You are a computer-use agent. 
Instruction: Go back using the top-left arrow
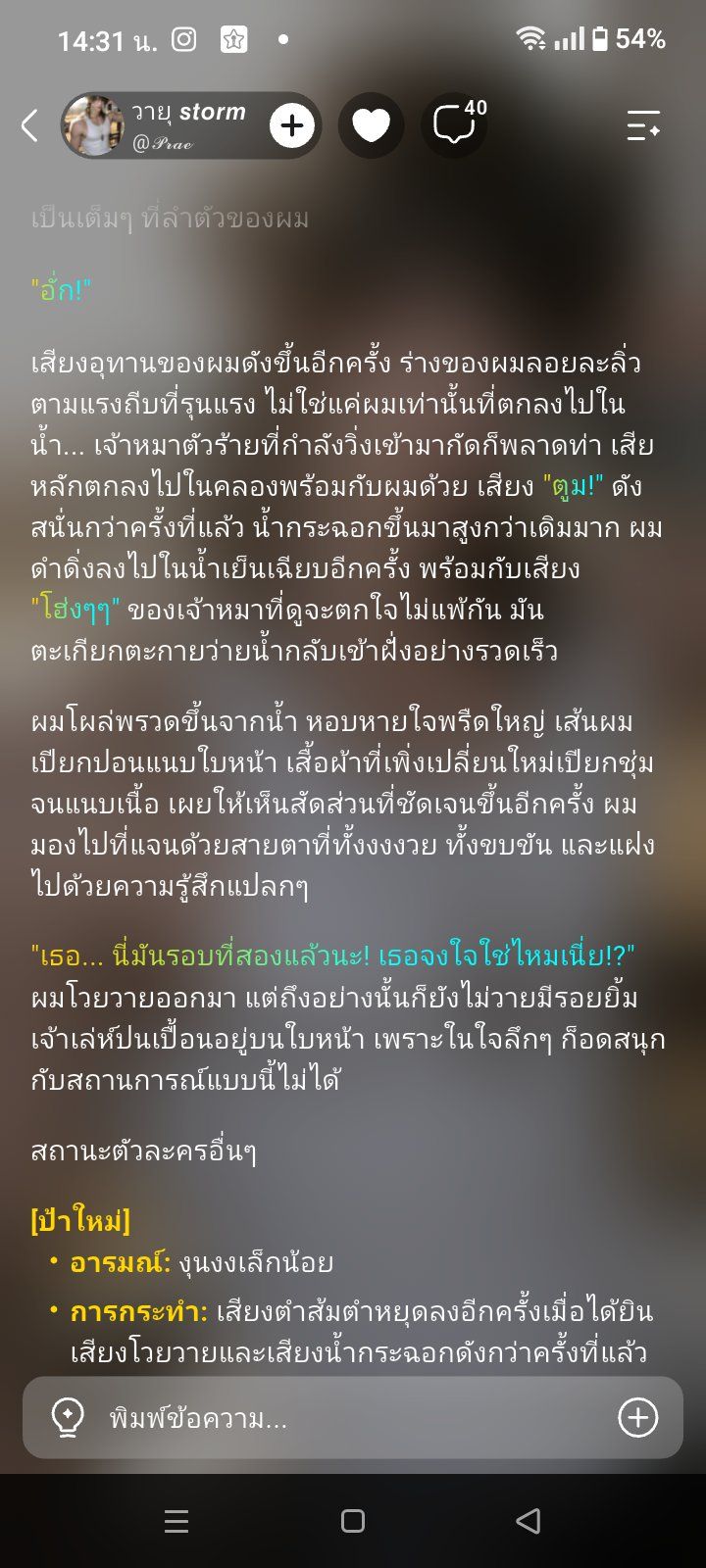pos(29,125)
